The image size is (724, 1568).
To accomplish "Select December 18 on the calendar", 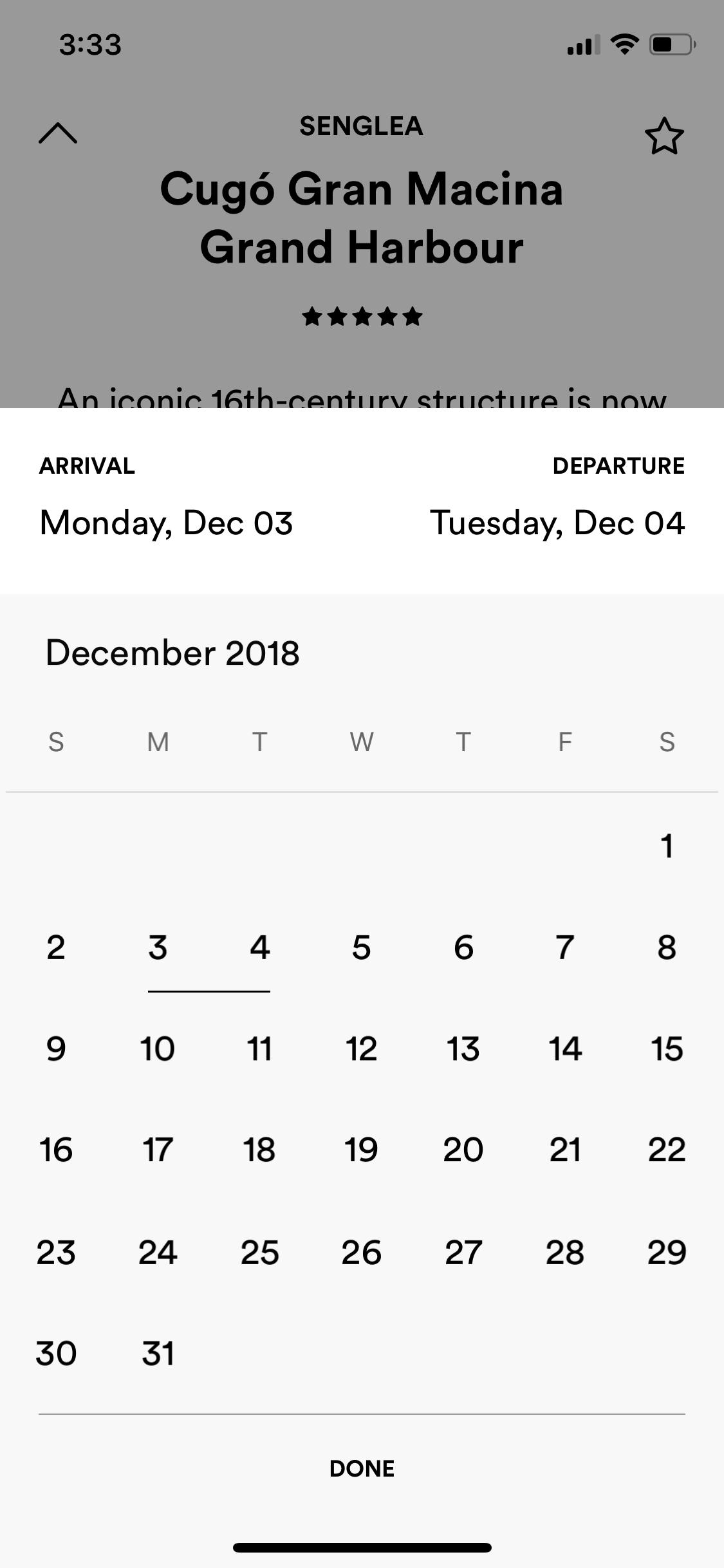I will pyautogui.click(x=259, y=1150).
